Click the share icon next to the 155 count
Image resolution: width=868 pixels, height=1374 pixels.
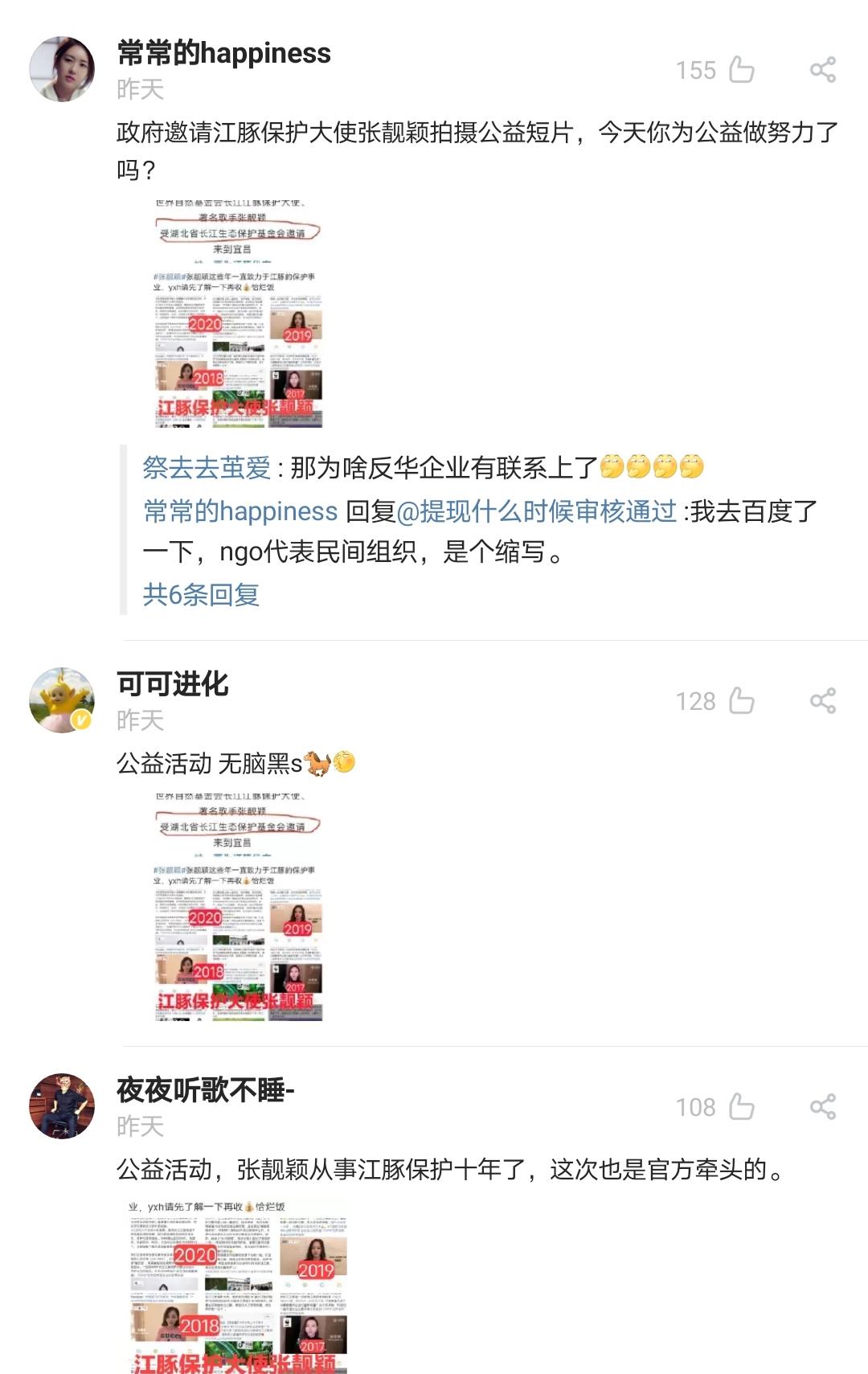pyautogui.click(x=821, y=71)
